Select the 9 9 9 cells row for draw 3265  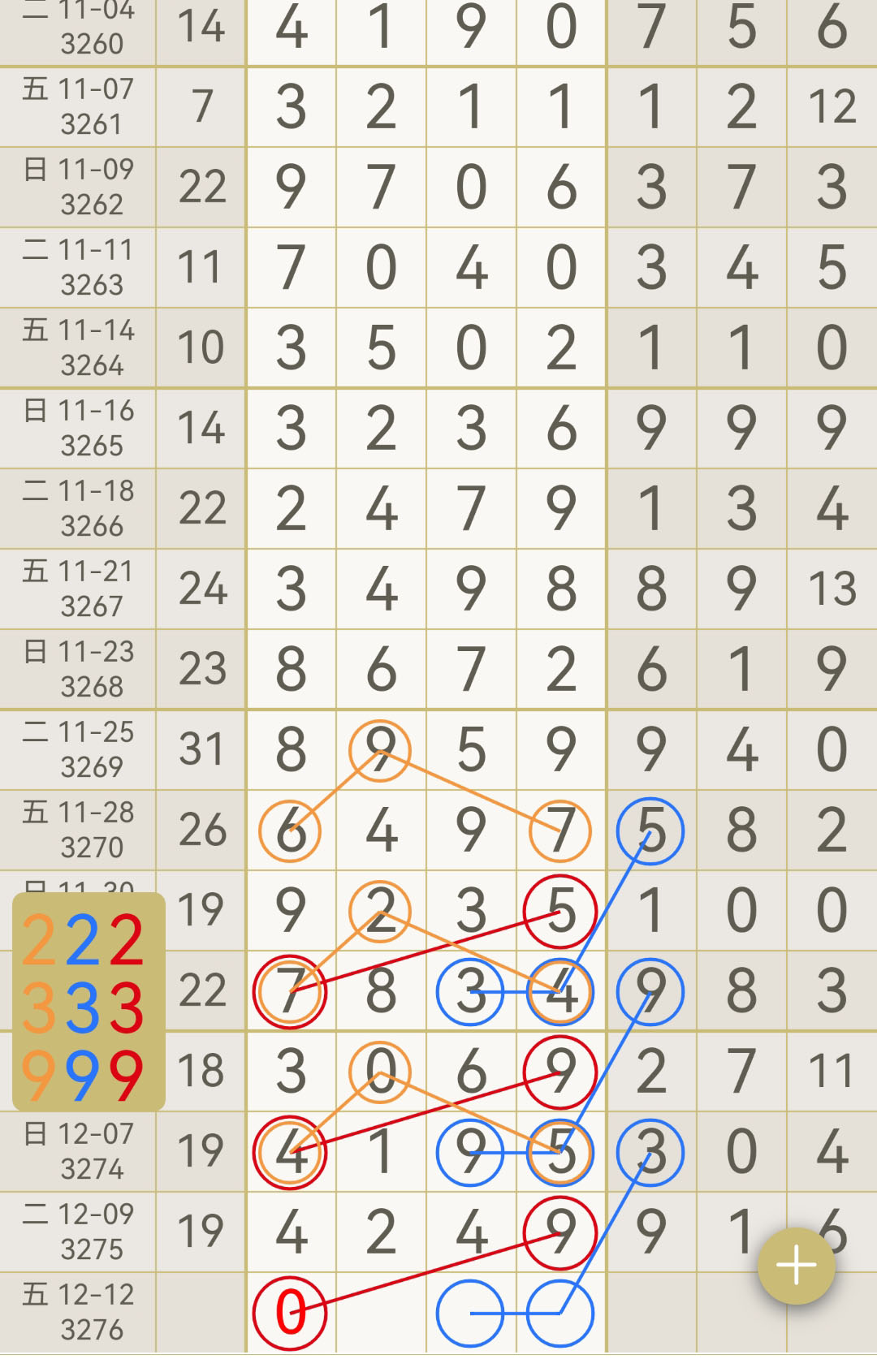pyautogui.click(x=739, y=428)
